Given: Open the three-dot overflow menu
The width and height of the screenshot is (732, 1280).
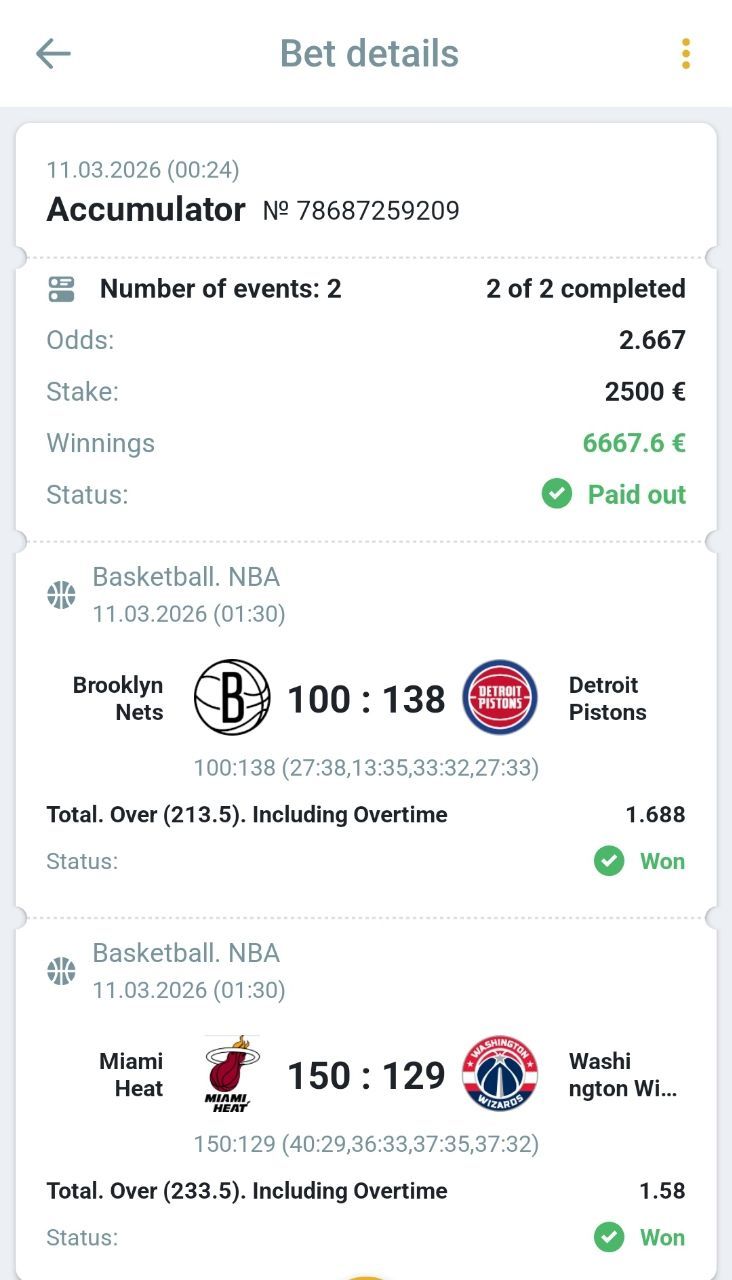Looking at the screenshot, I should click(x=685, y=54).
